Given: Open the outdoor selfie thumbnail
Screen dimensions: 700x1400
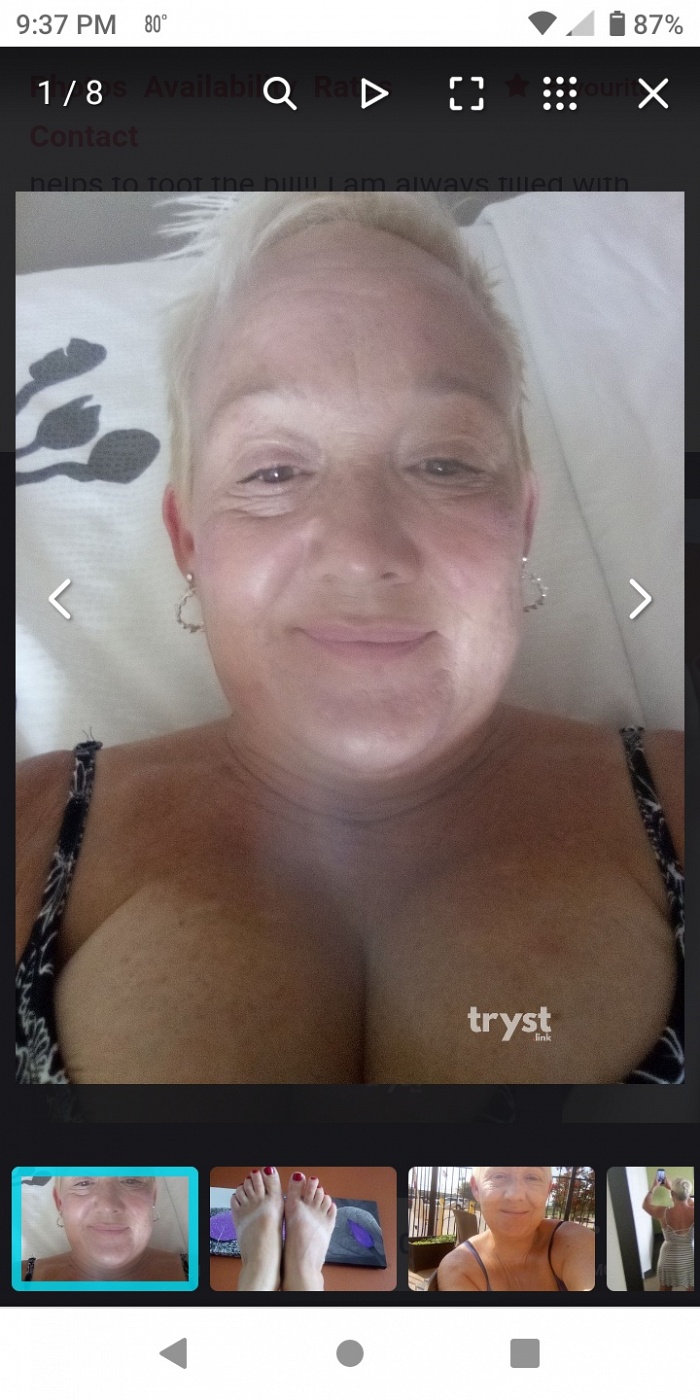Looking at the screenshot, I should pos(501,1229).
